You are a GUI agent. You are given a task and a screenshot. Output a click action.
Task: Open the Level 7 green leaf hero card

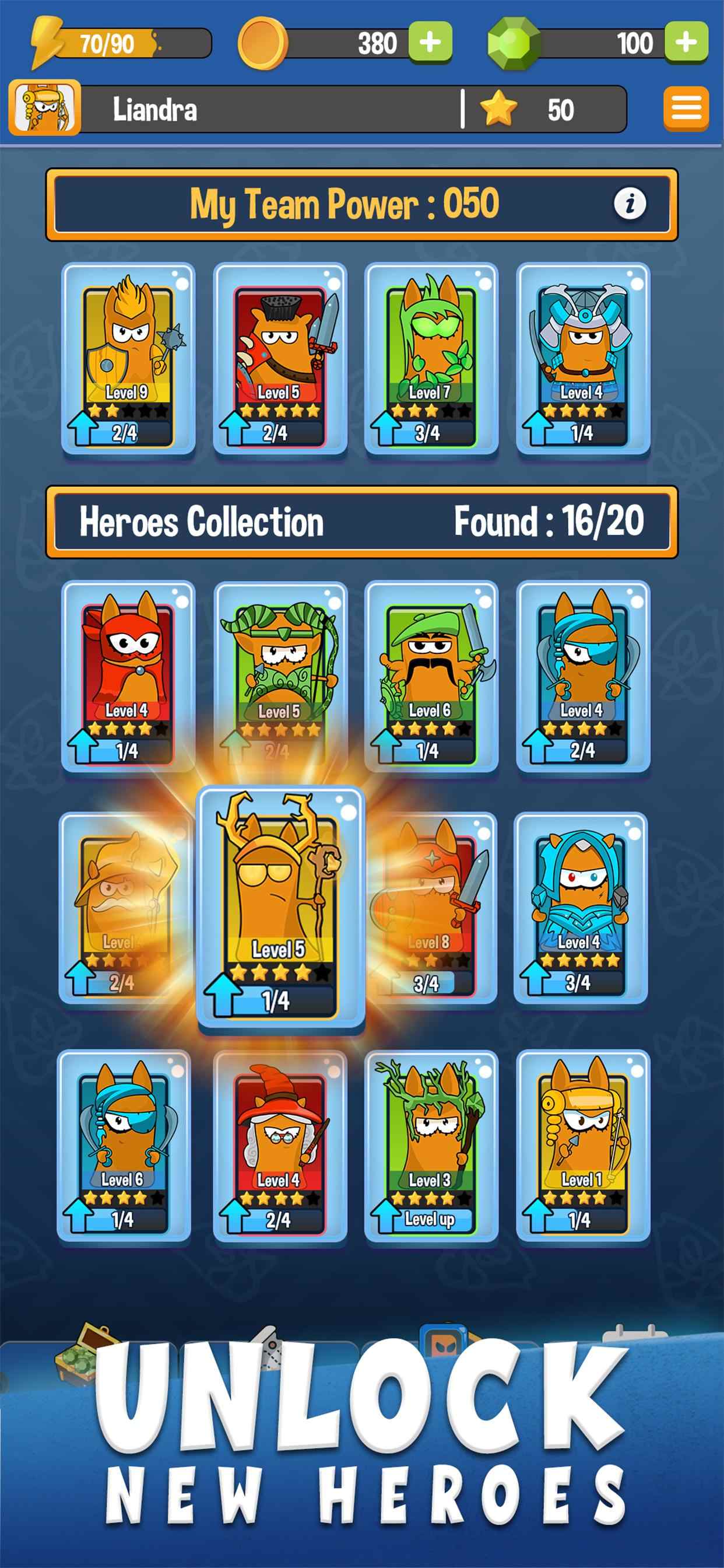(x=431, y=359)
